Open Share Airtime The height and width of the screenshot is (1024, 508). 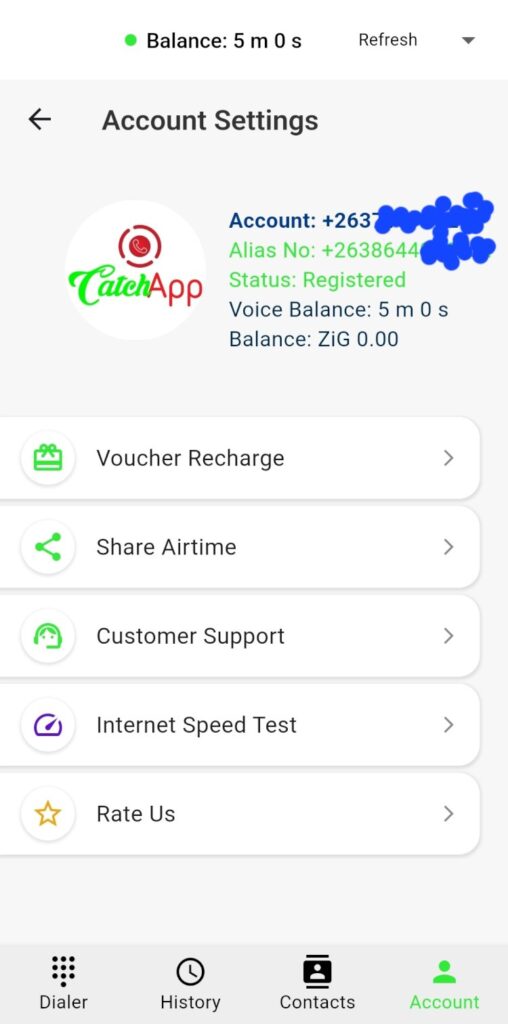[239, 547]
